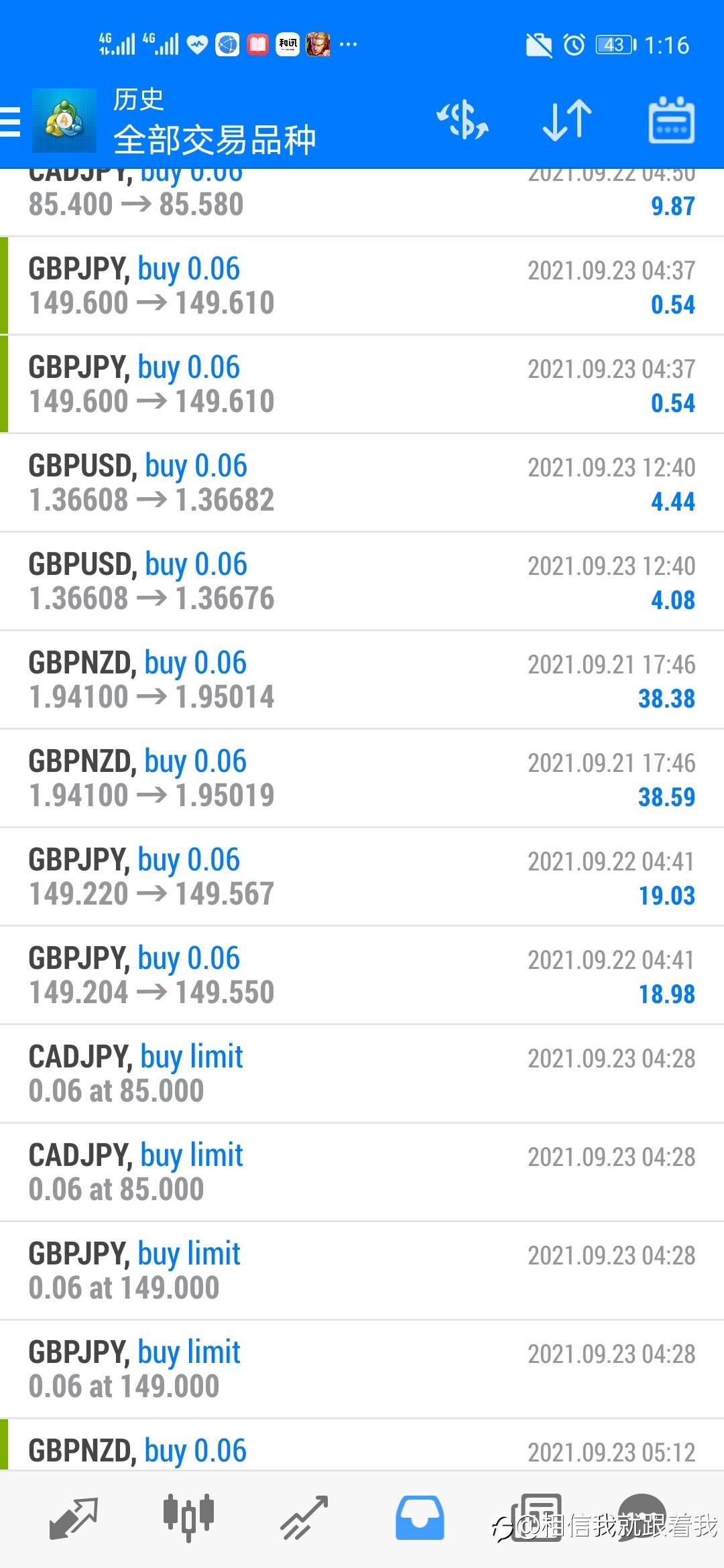Select the GBPJPY trade with profit 19.03

[x=362, y=877]
